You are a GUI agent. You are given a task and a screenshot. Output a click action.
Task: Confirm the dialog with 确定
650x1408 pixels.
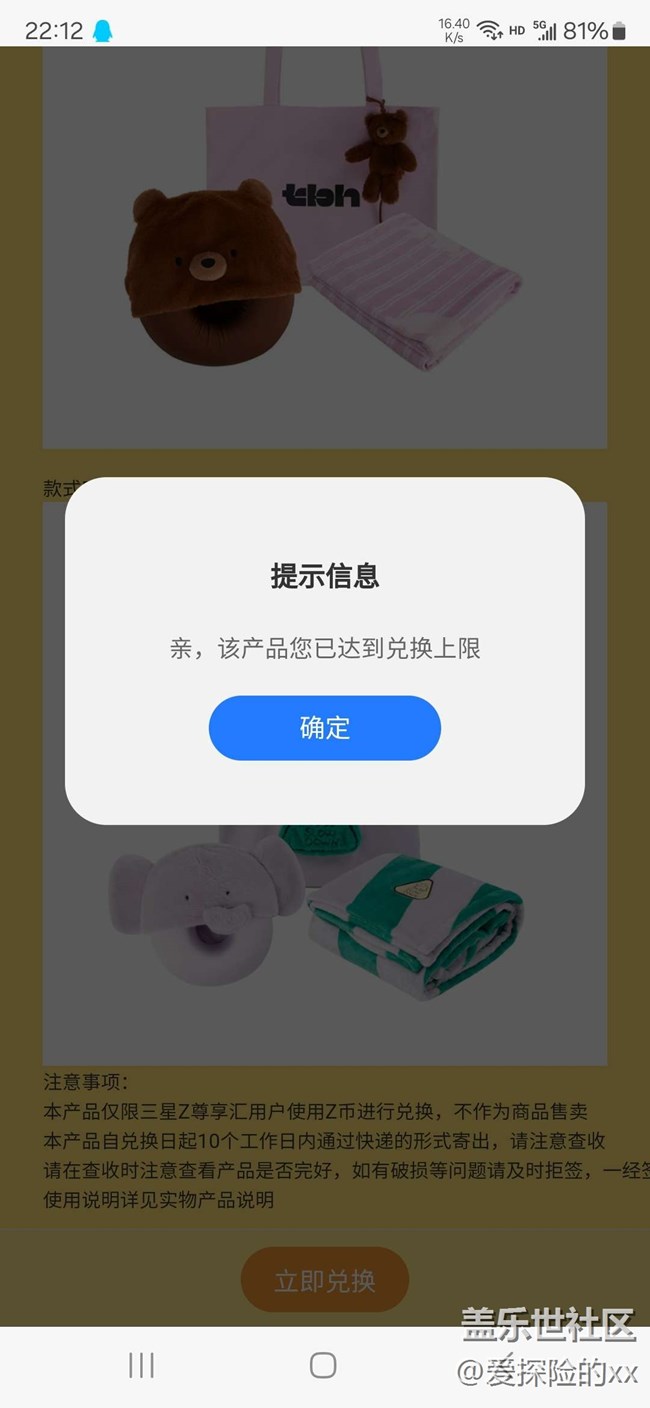tap(324, 728)
